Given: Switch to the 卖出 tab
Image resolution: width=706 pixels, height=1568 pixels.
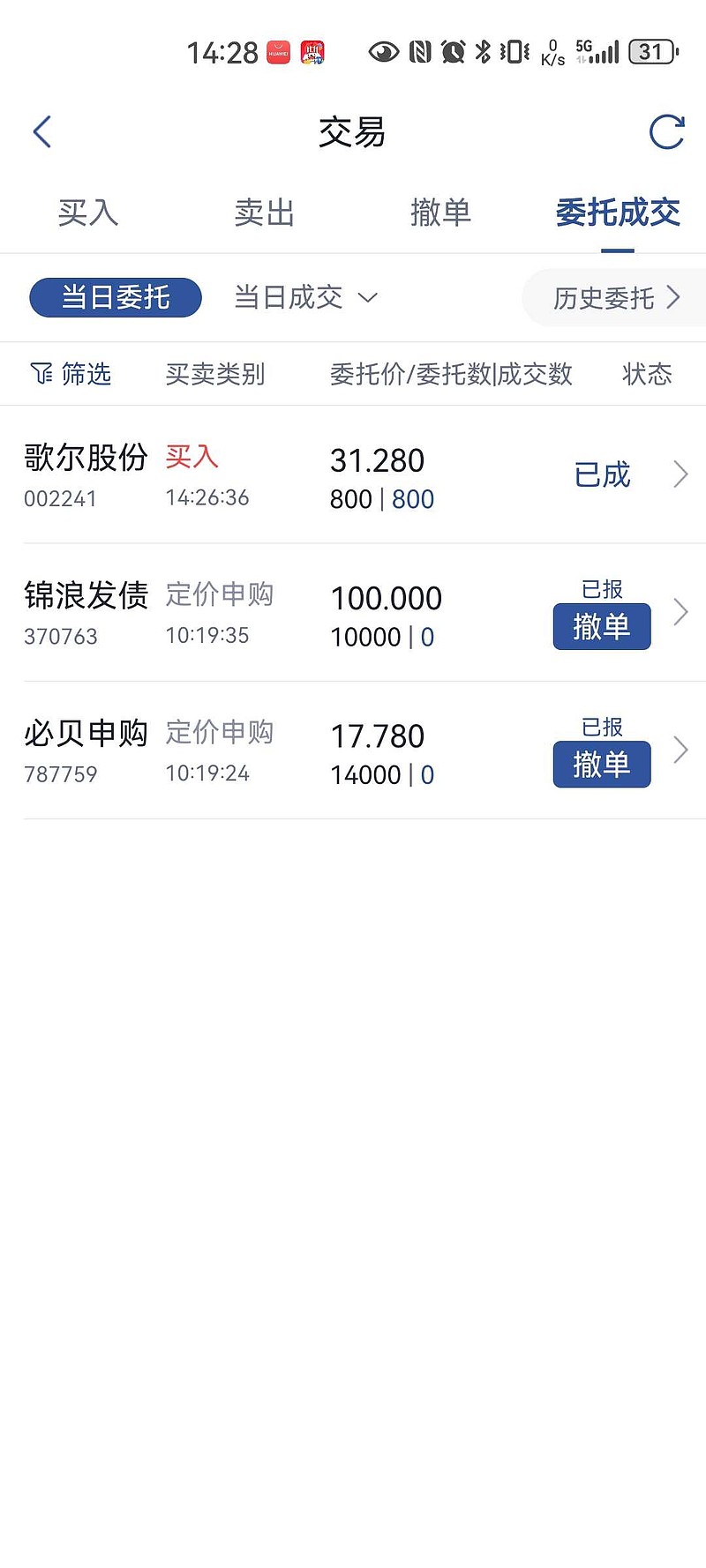Looking at the screenshot, I should point(264,213).
